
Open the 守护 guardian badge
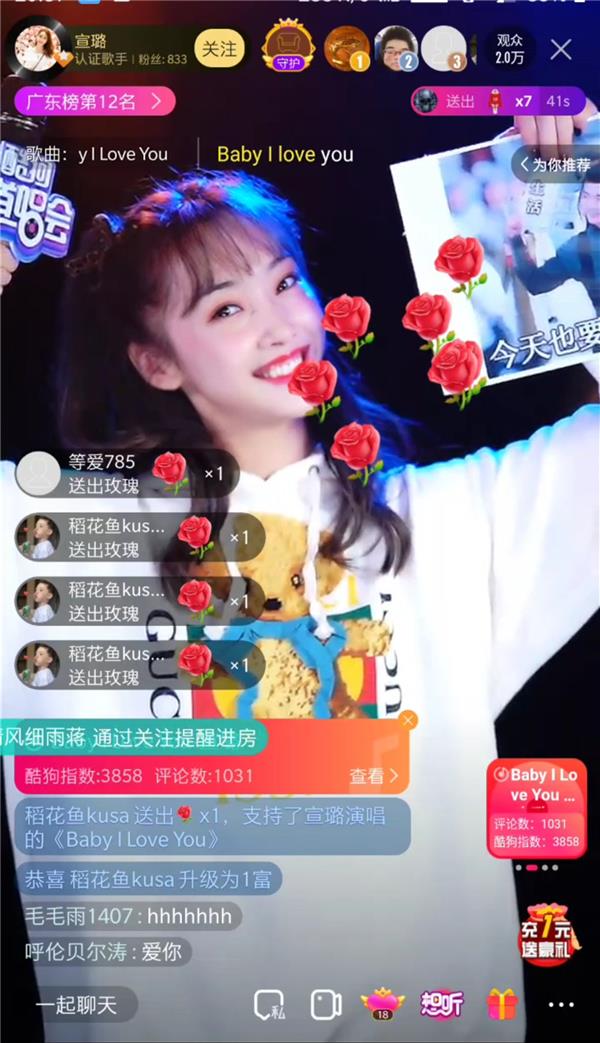coord(288,49)
